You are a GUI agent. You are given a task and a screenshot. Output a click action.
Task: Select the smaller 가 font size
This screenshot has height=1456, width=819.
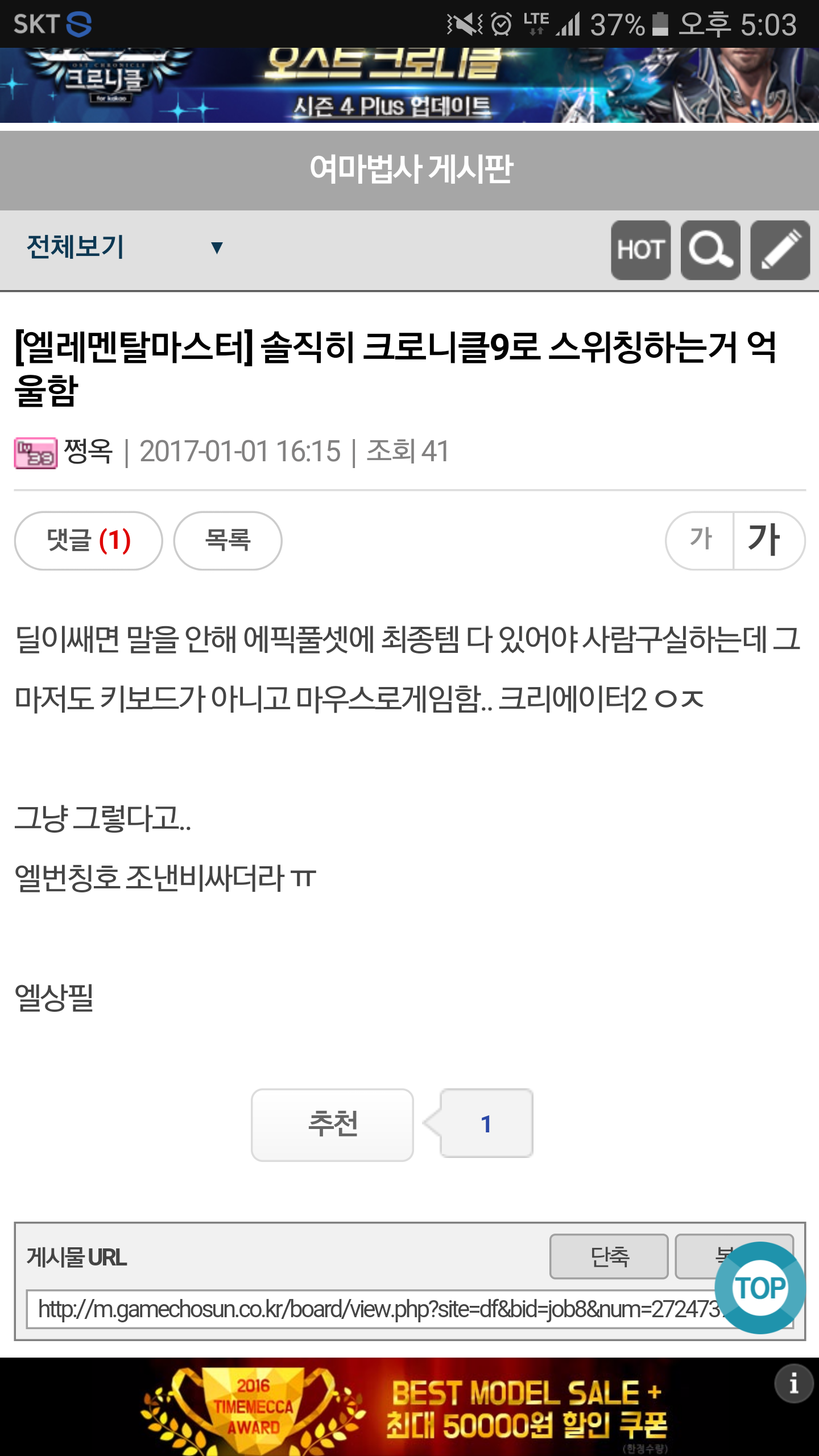700,540
